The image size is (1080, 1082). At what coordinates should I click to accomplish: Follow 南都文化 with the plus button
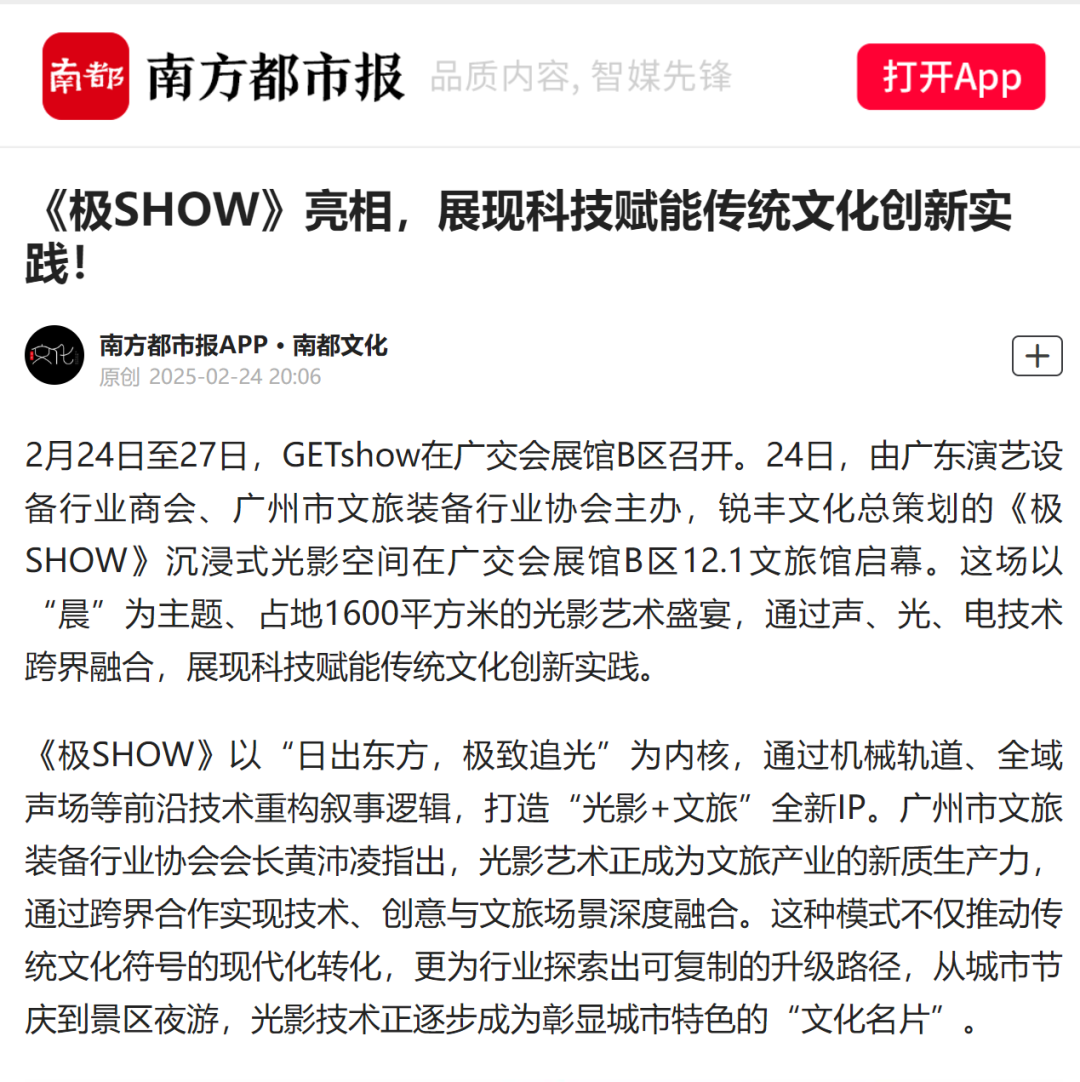[1037, 356]
